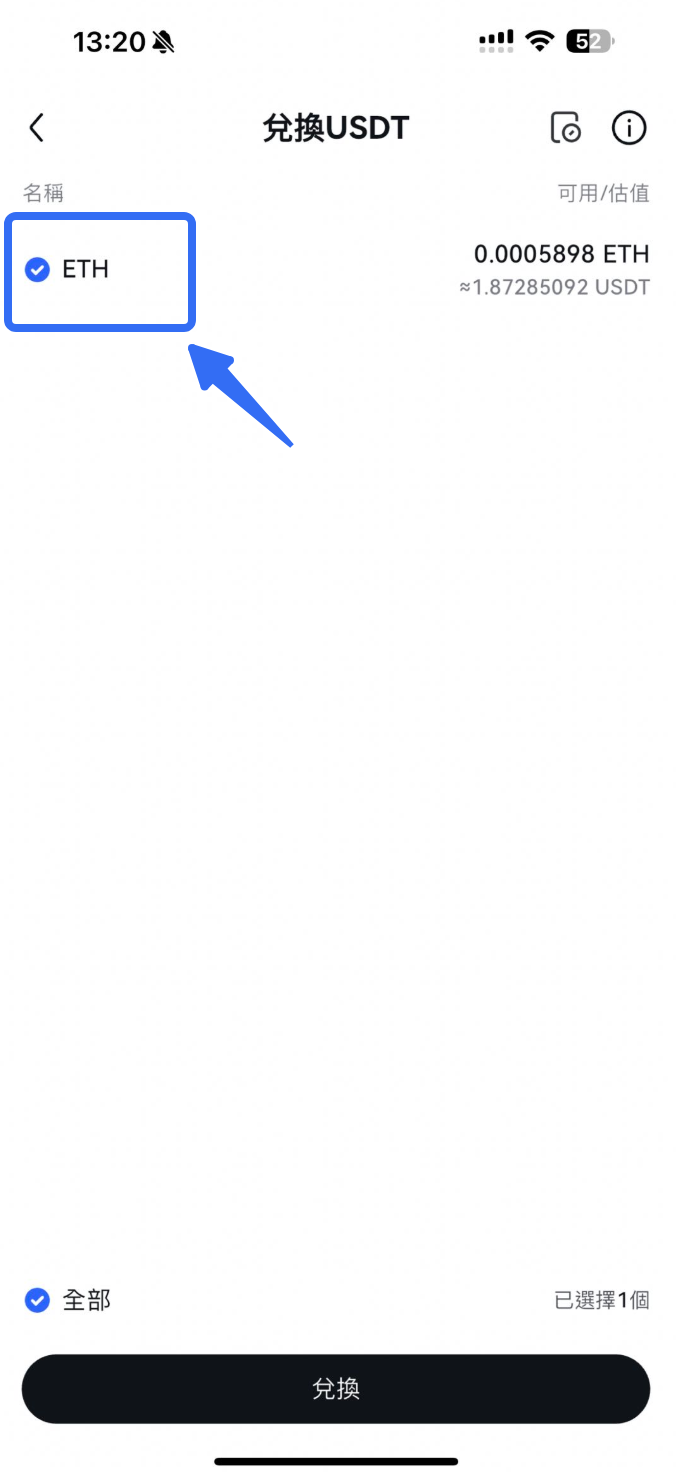Open the conversion history icon

tap(565, 128)
